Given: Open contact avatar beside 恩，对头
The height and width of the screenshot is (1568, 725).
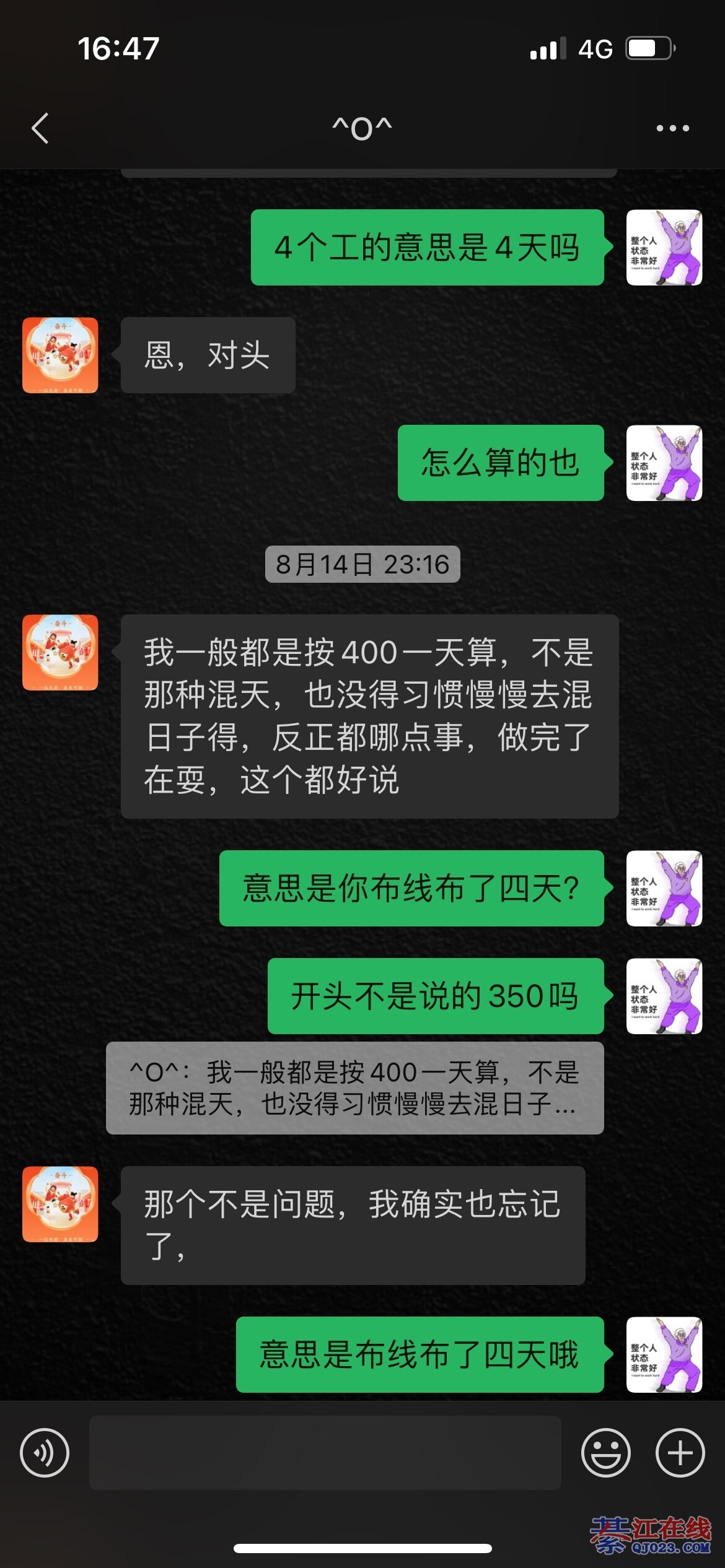Looking at the screenshot, I should click(60, 355).
